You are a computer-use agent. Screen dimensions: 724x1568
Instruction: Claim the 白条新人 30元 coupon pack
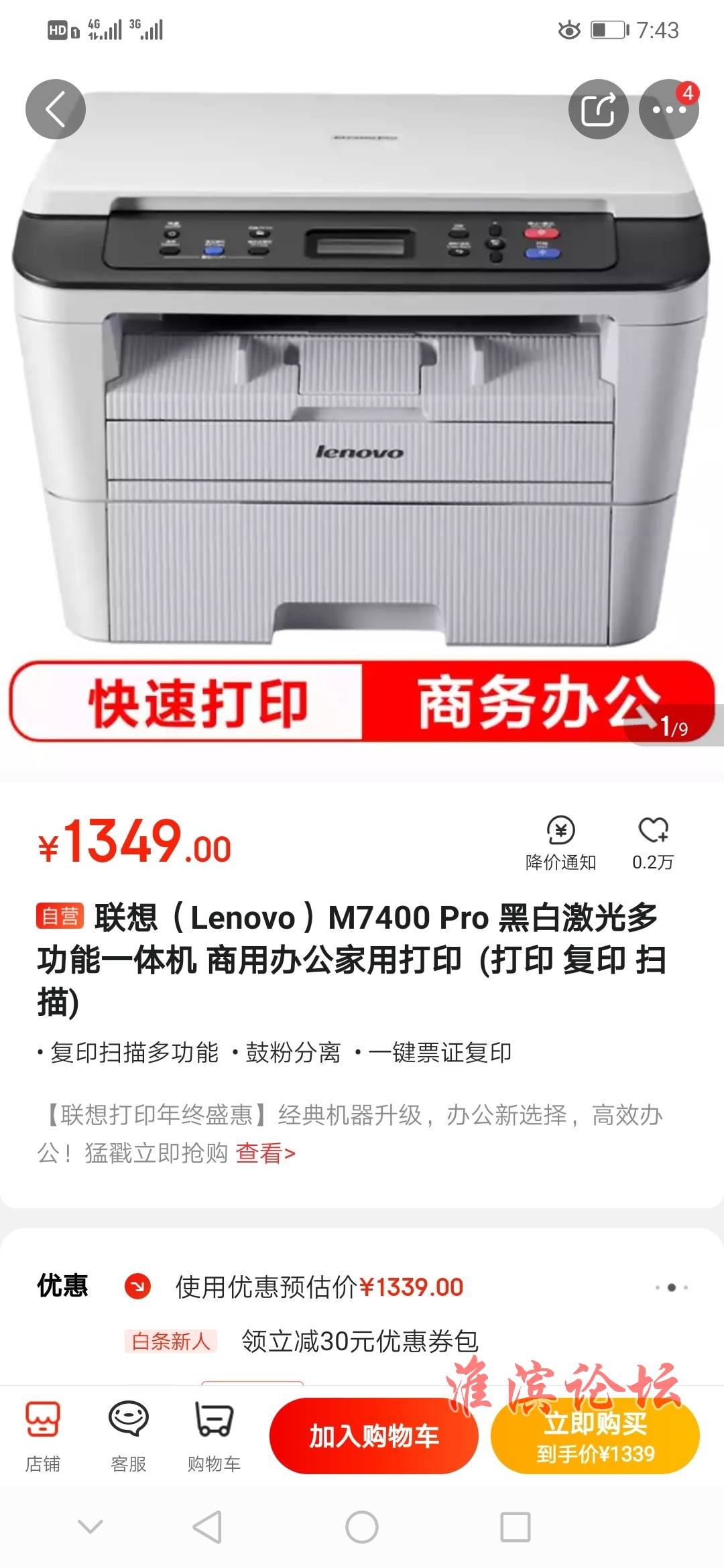(x=359, y=1341)
